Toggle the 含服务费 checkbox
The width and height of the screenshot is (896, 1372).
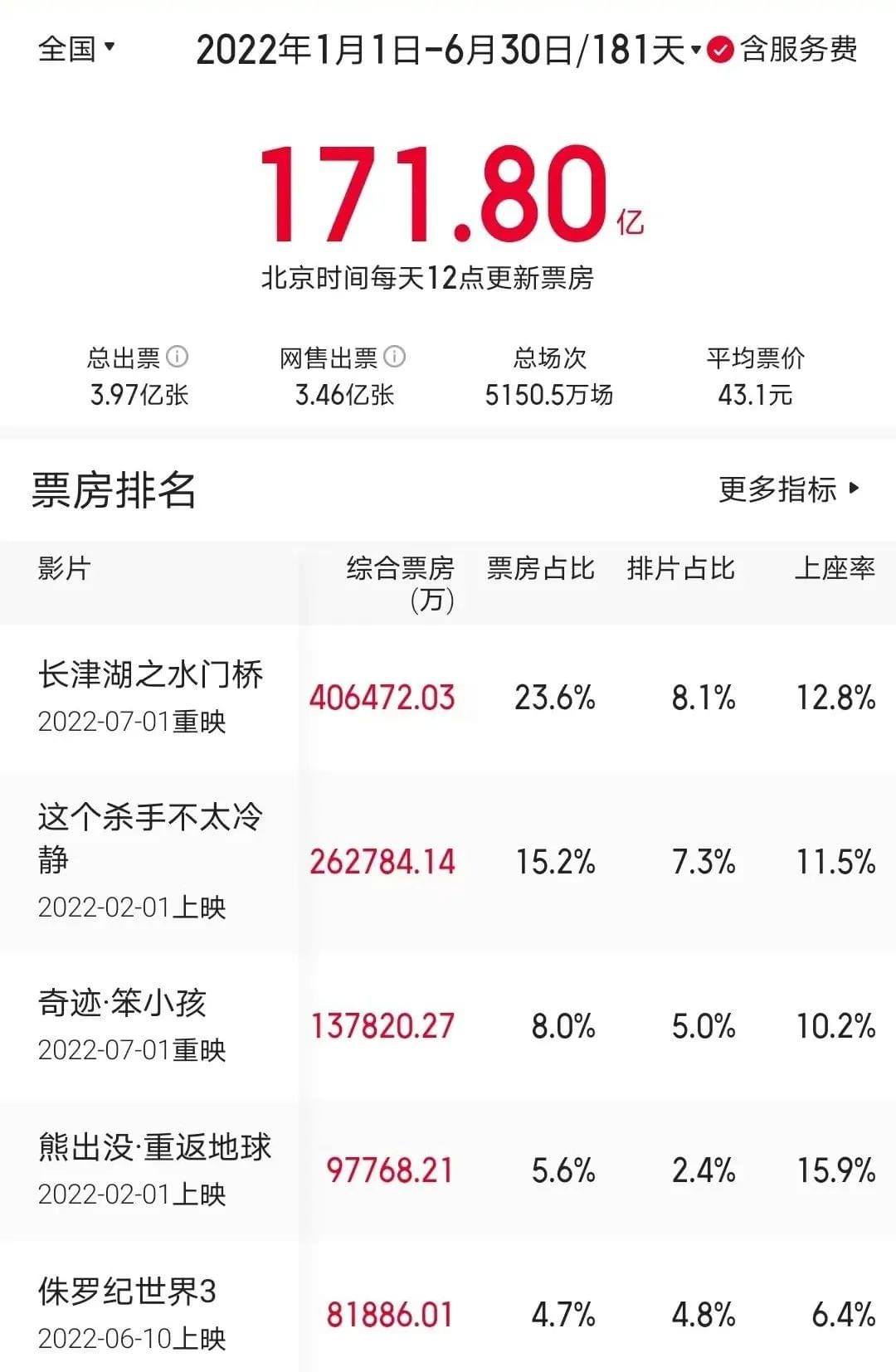pyautogui.click(x=720, y=50)
